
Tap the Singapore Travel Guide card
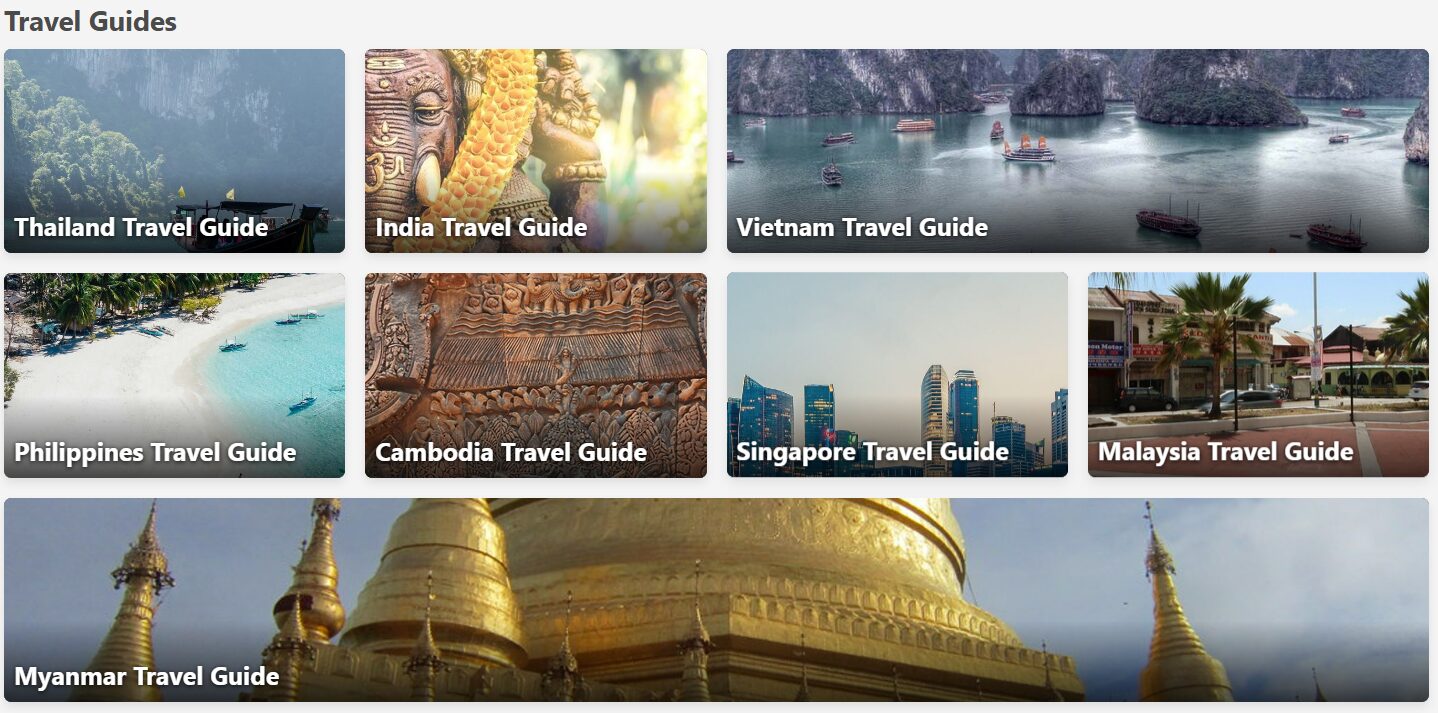pyautogui.click(x=897, y=375)
